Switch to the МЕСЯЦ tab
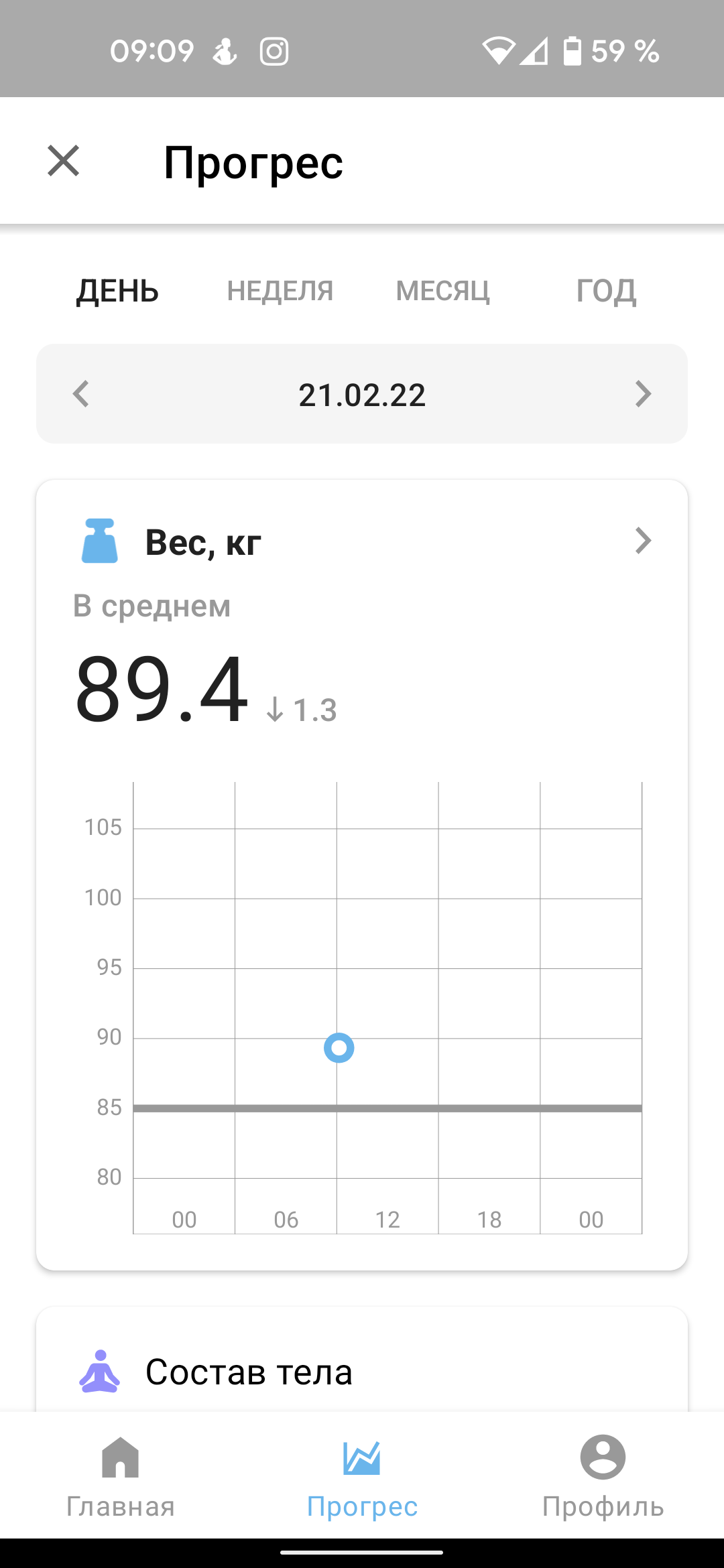This screenshot has height=1568, width=724. tap(443, 291)
